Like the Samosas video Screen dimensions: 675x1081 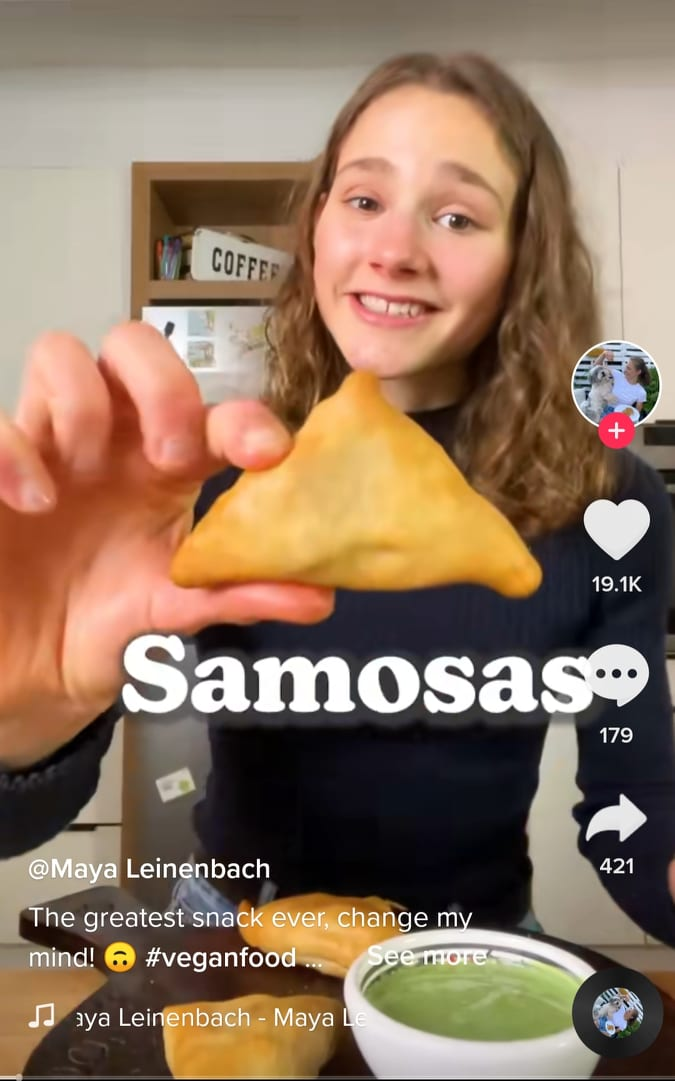tap(616, 530)
